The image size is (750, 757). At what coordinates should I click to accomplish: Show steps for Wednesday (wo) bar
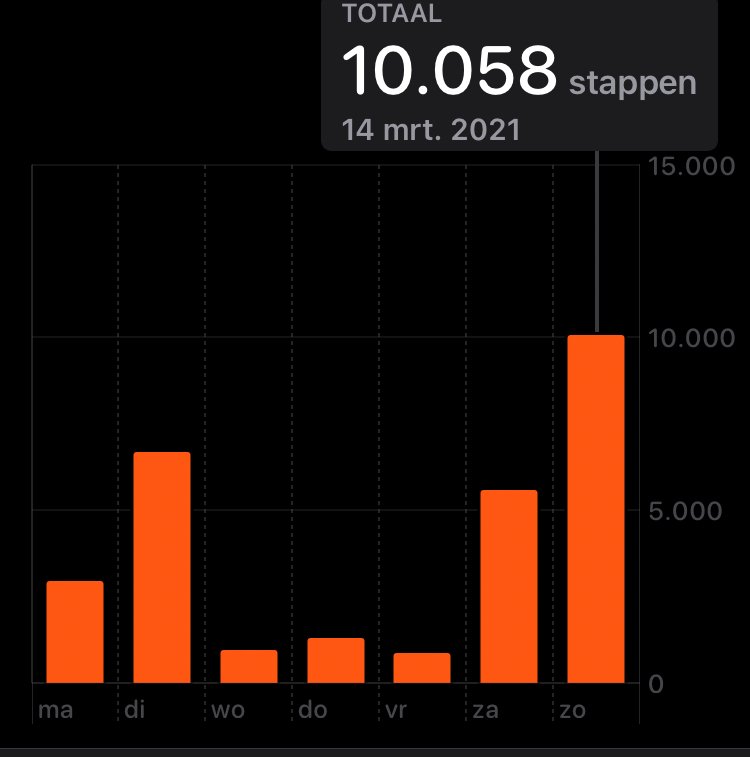[249, 666]
